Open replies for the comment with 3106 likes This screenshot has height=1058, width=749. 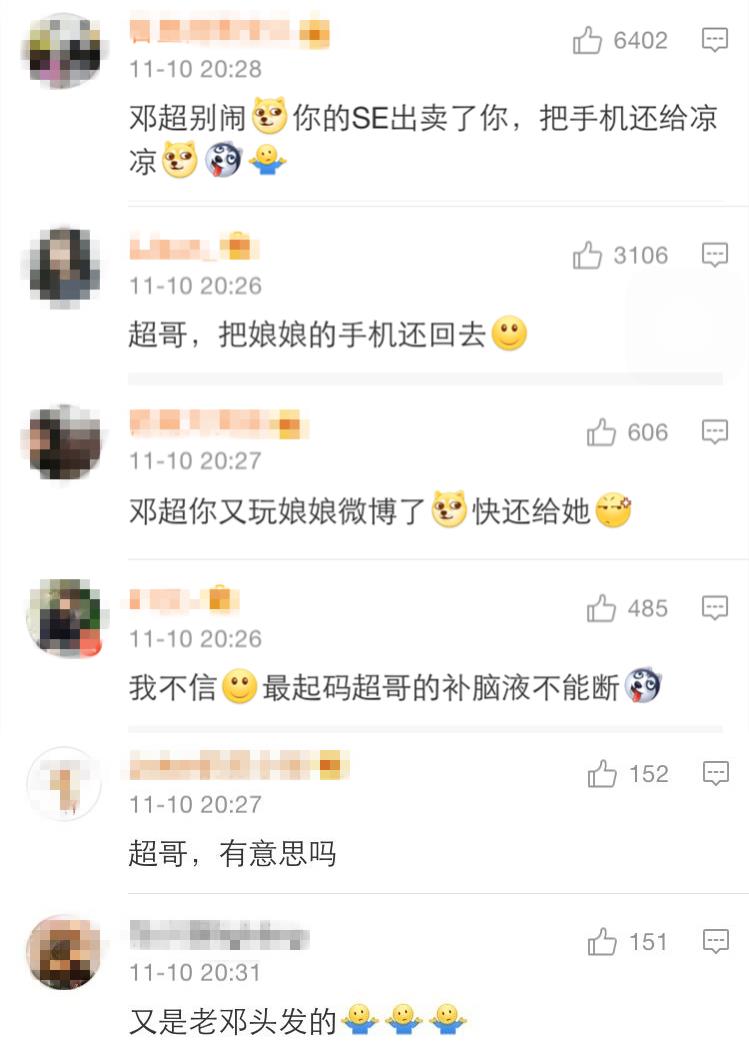pos(714,256)
